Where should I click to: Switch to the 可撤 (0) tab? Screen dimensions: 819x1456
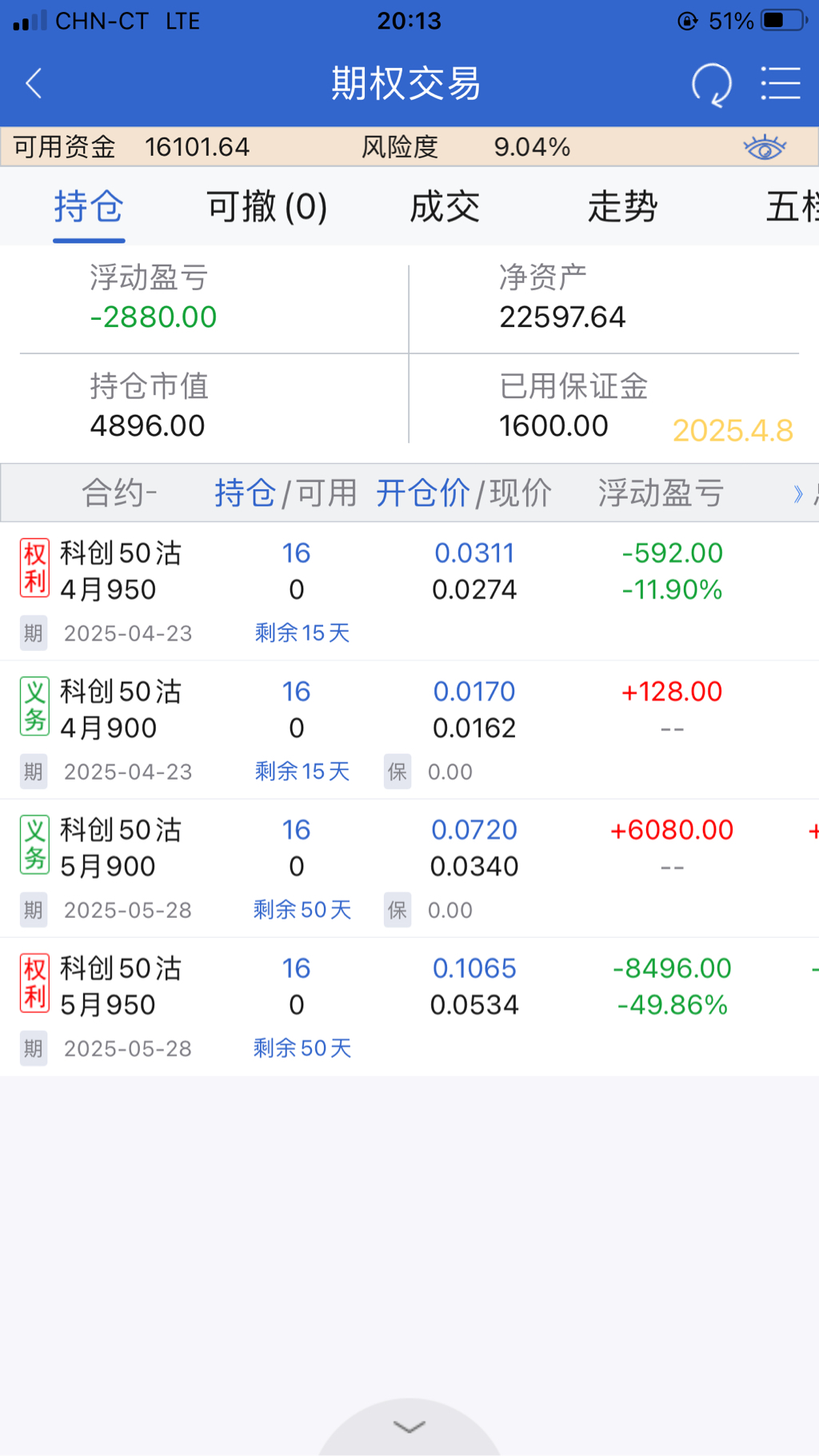(x=266, y=207)
